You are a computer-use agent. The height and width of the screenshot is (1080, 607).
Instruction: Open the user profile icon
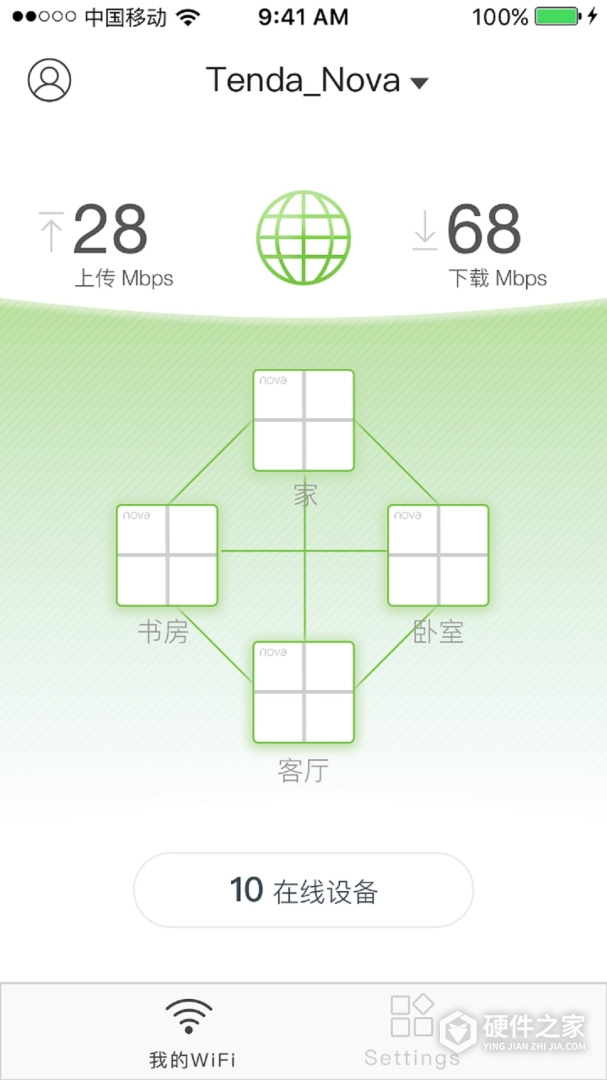[49, 80]
